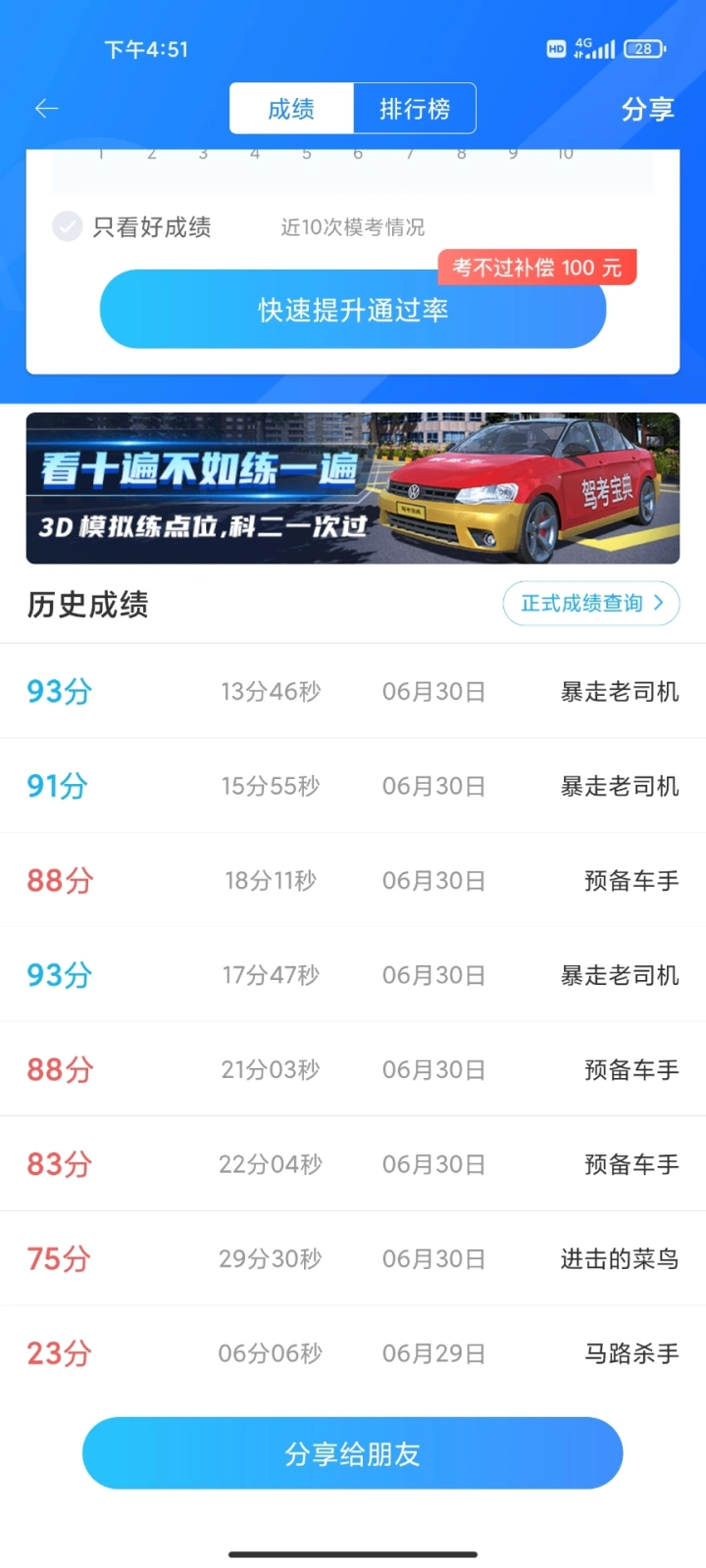
Task: Go back using the top-left arrow
Action: (x=47, y=109)
